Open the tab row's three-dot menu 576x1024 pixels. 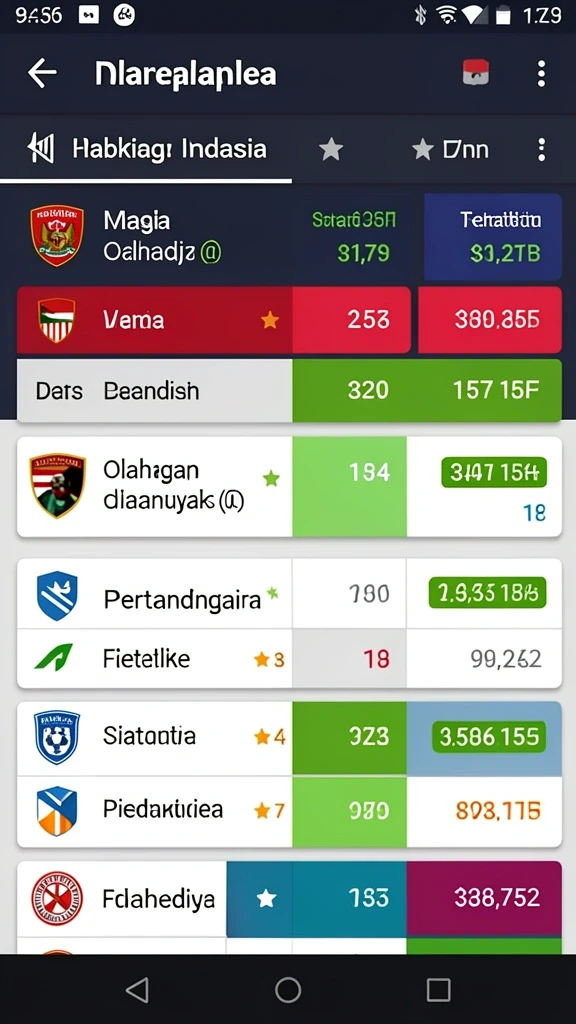(541, 150)
